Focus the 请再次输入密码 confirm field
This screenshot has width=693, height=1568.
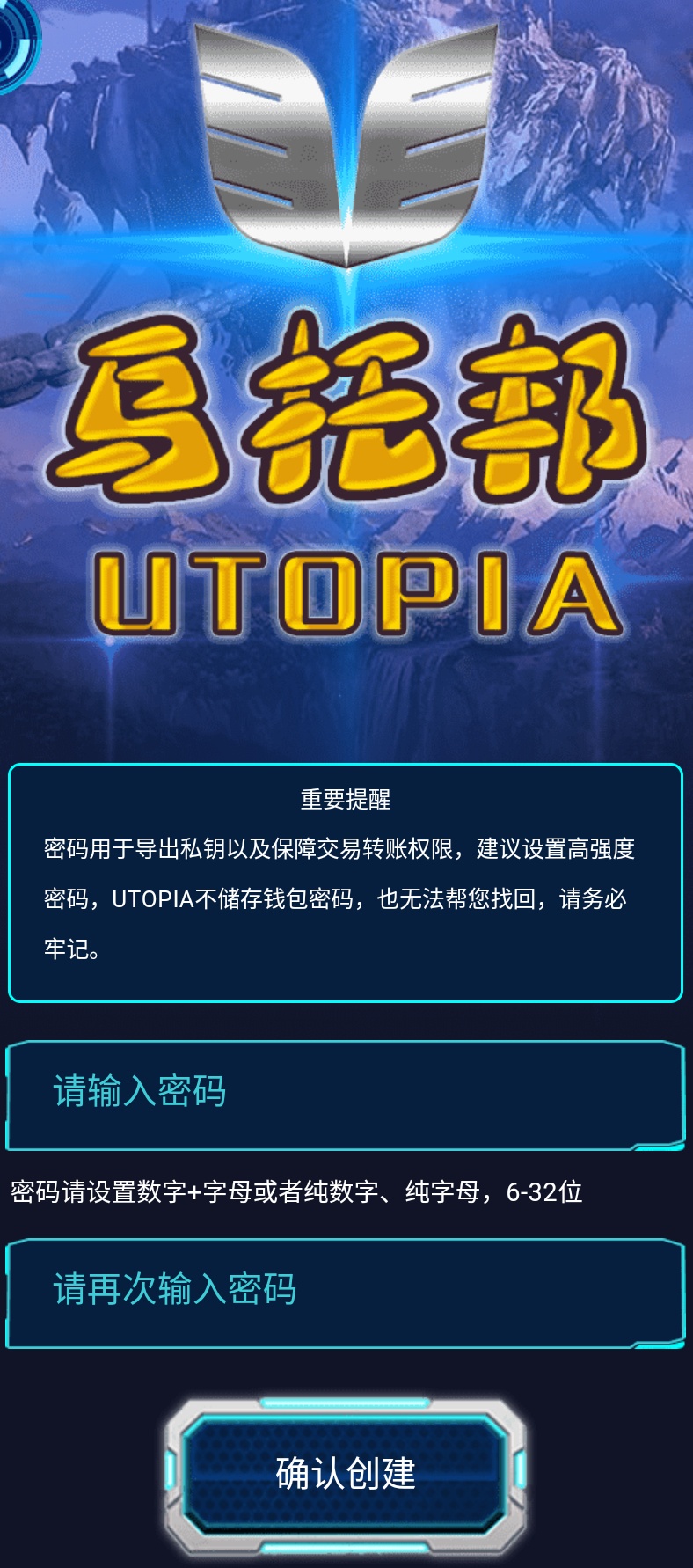[345, 1292]
